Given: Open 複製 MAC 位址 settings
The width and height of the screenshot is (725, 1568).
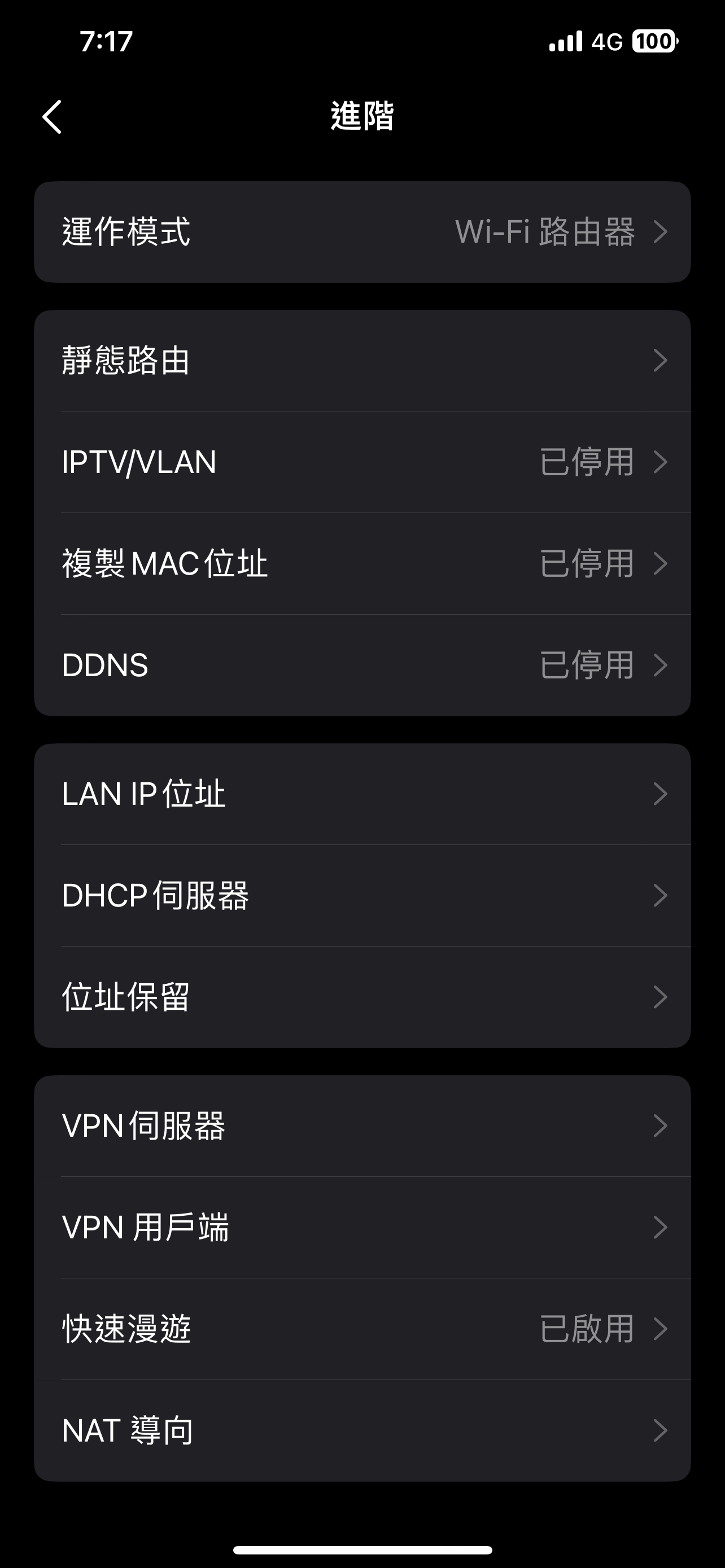Looking at the screenshot, I should (x=362, y=564).
